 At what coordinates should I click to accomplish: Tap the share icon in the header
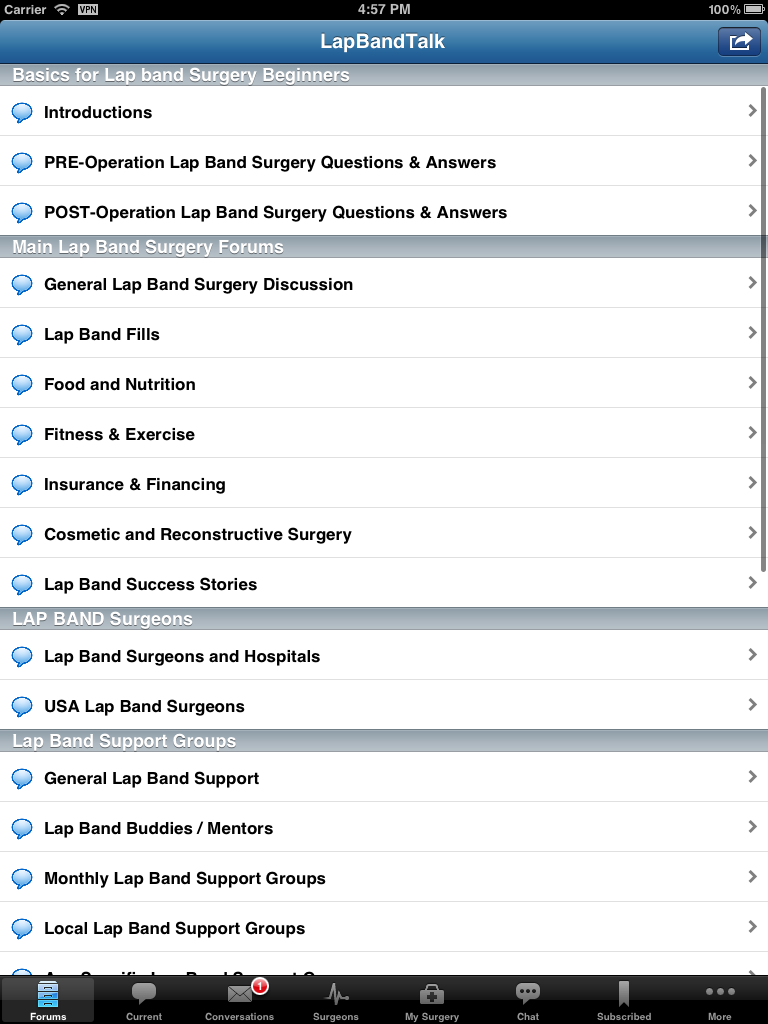click(739, 42)
